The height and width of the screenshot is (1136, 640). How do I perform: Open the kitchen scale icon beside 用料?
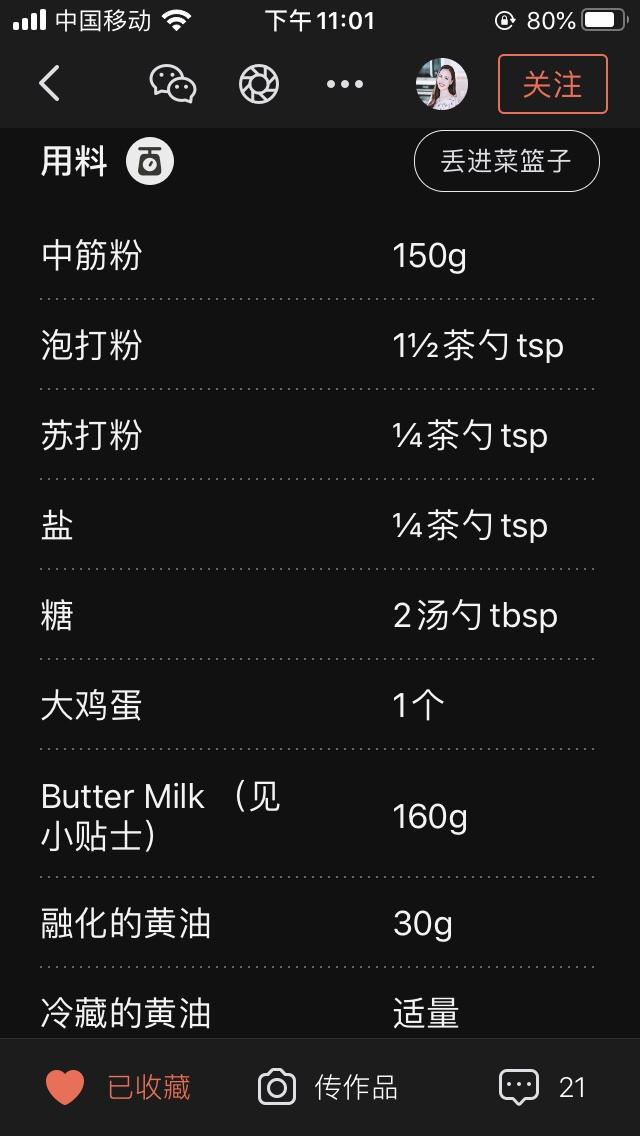pos(150,162)
